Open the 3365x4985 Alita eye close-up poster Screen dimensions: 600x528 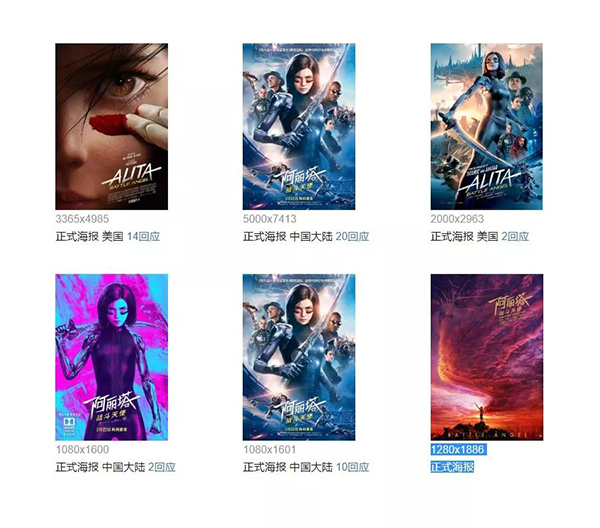tap(111, 126)
